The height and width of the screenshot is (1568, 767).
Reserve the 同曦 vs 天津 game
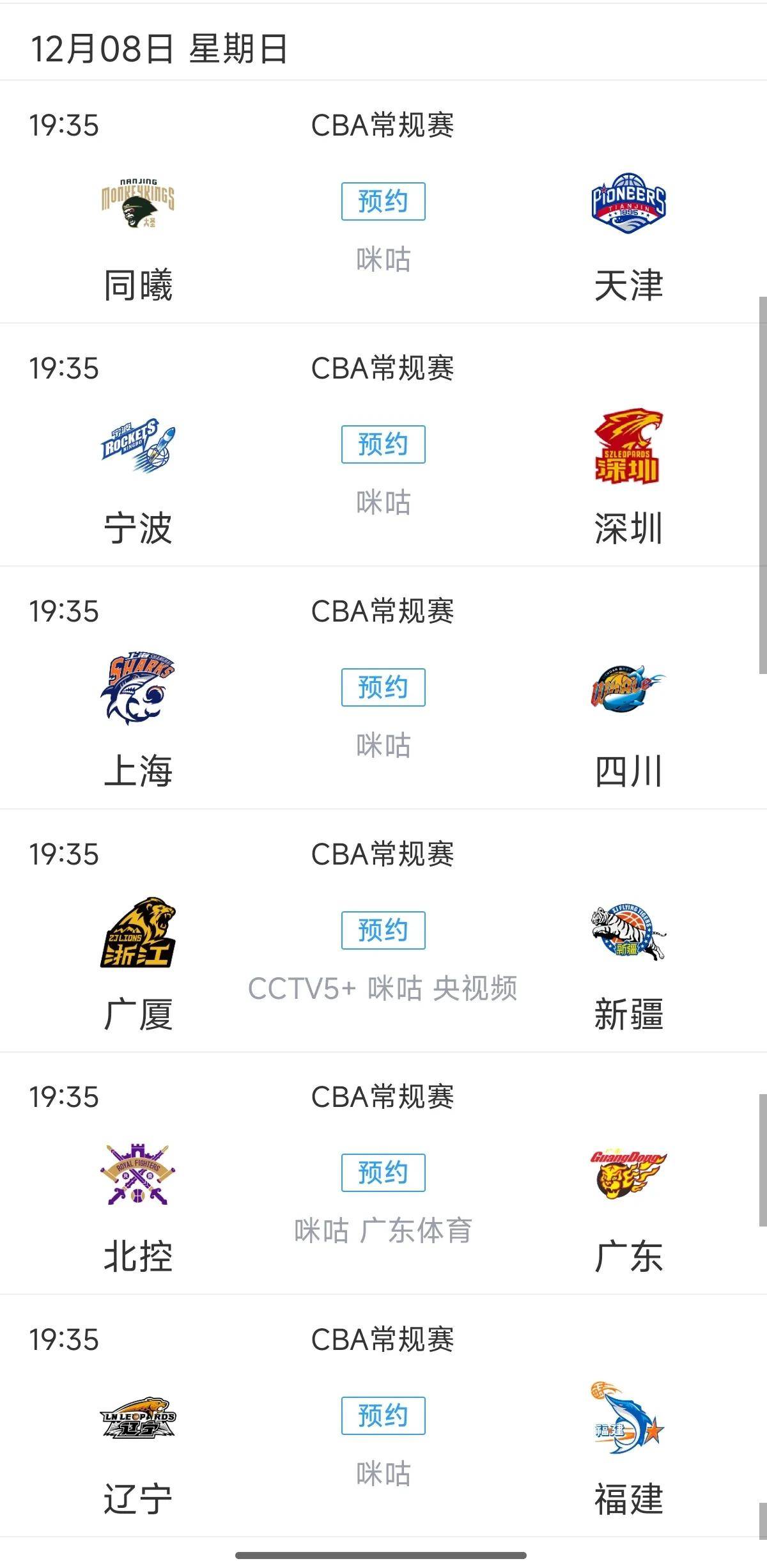coord(383,200)
